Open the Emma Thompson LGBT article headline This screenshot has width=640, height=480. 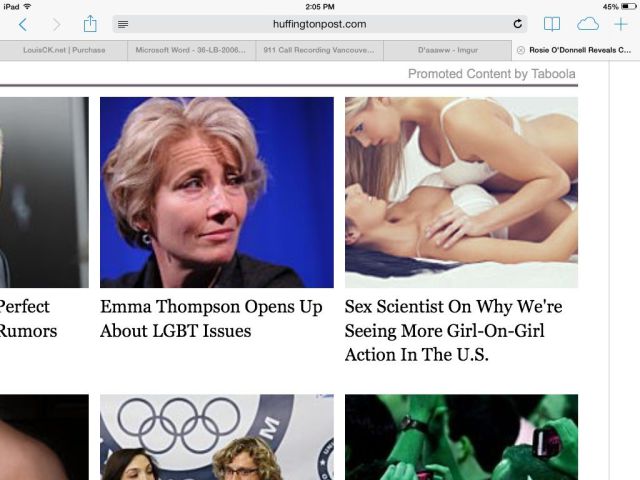tap(210, 319)
